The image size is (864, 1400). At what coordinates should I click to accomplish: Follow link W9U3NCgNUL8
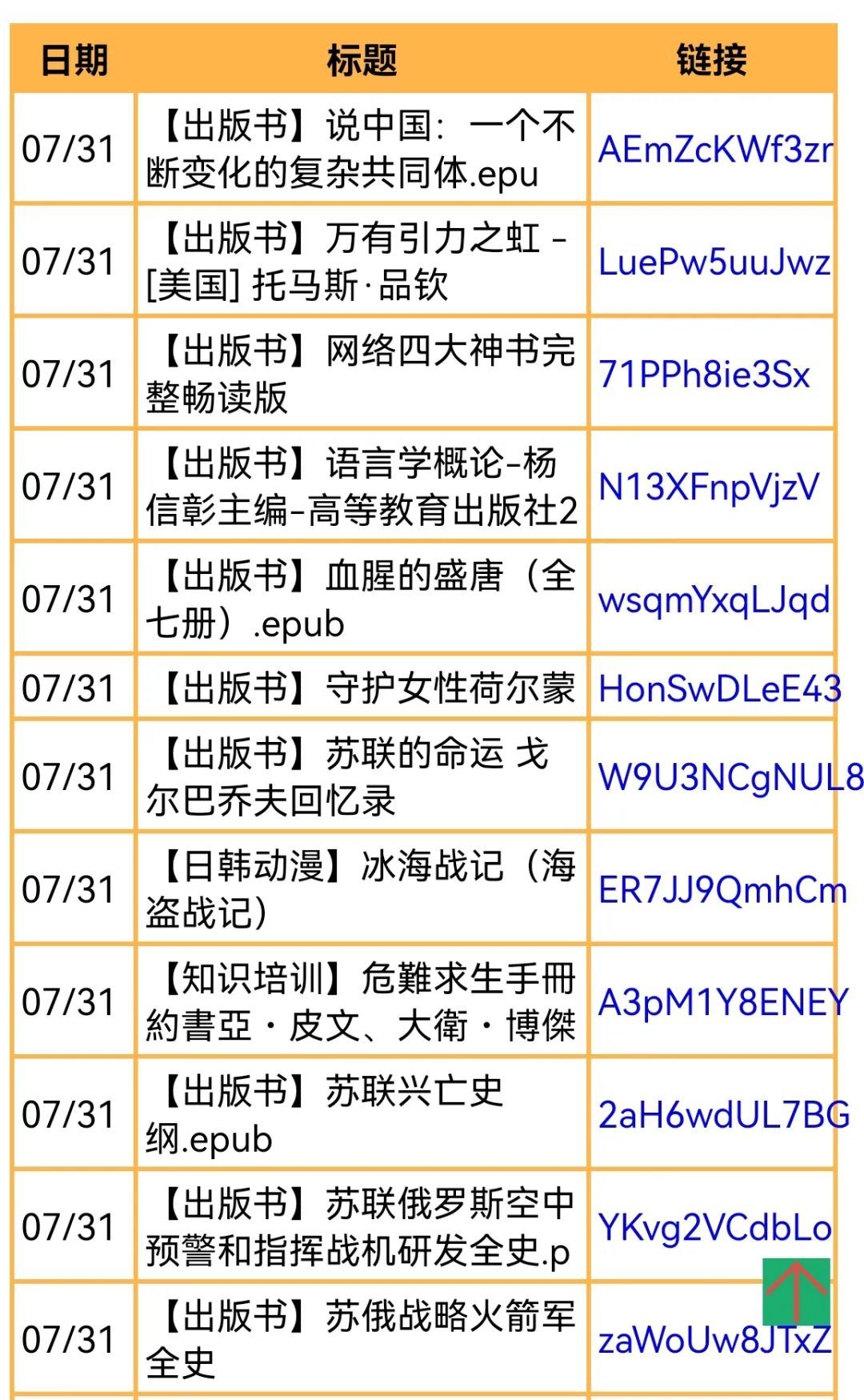coord(729,777)
